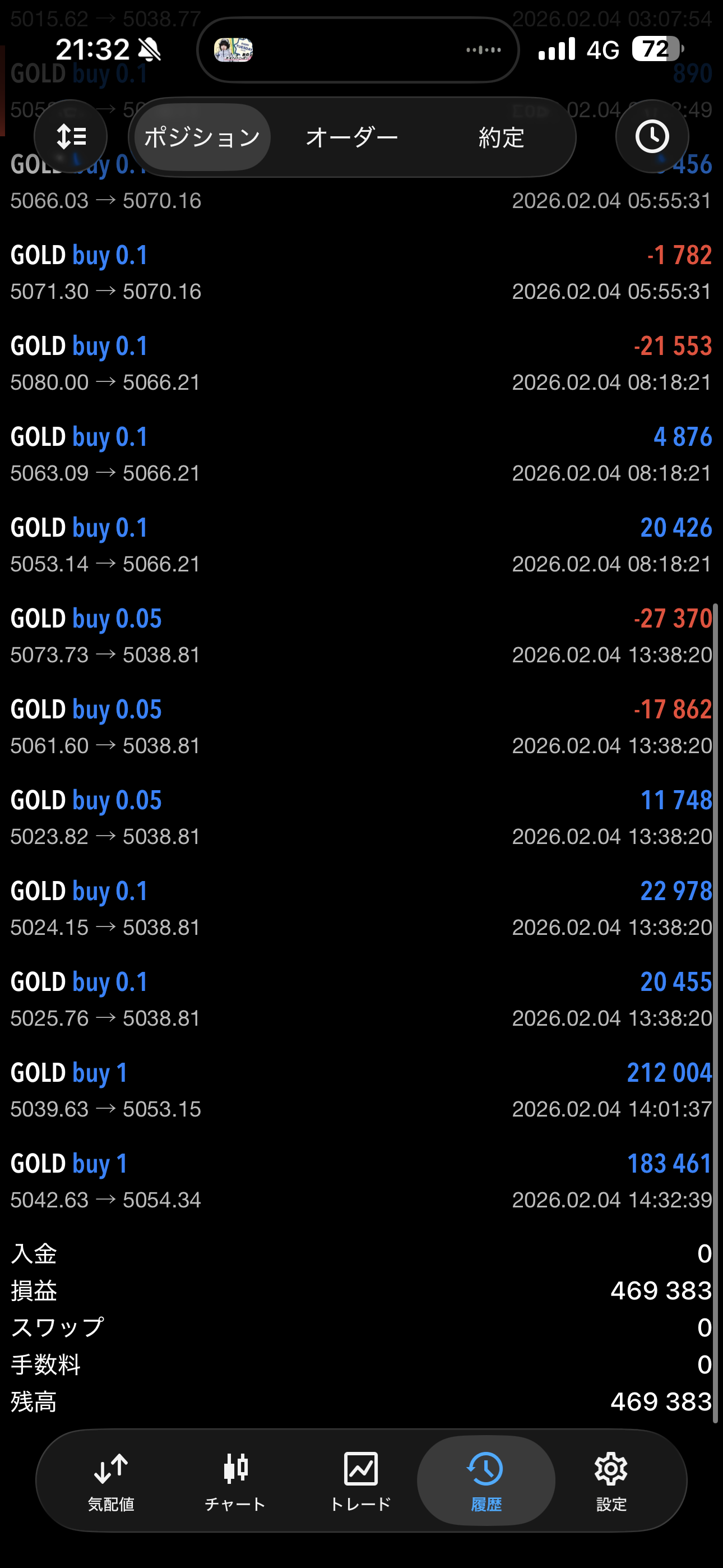Select the ポジション tab

[202, 137]
